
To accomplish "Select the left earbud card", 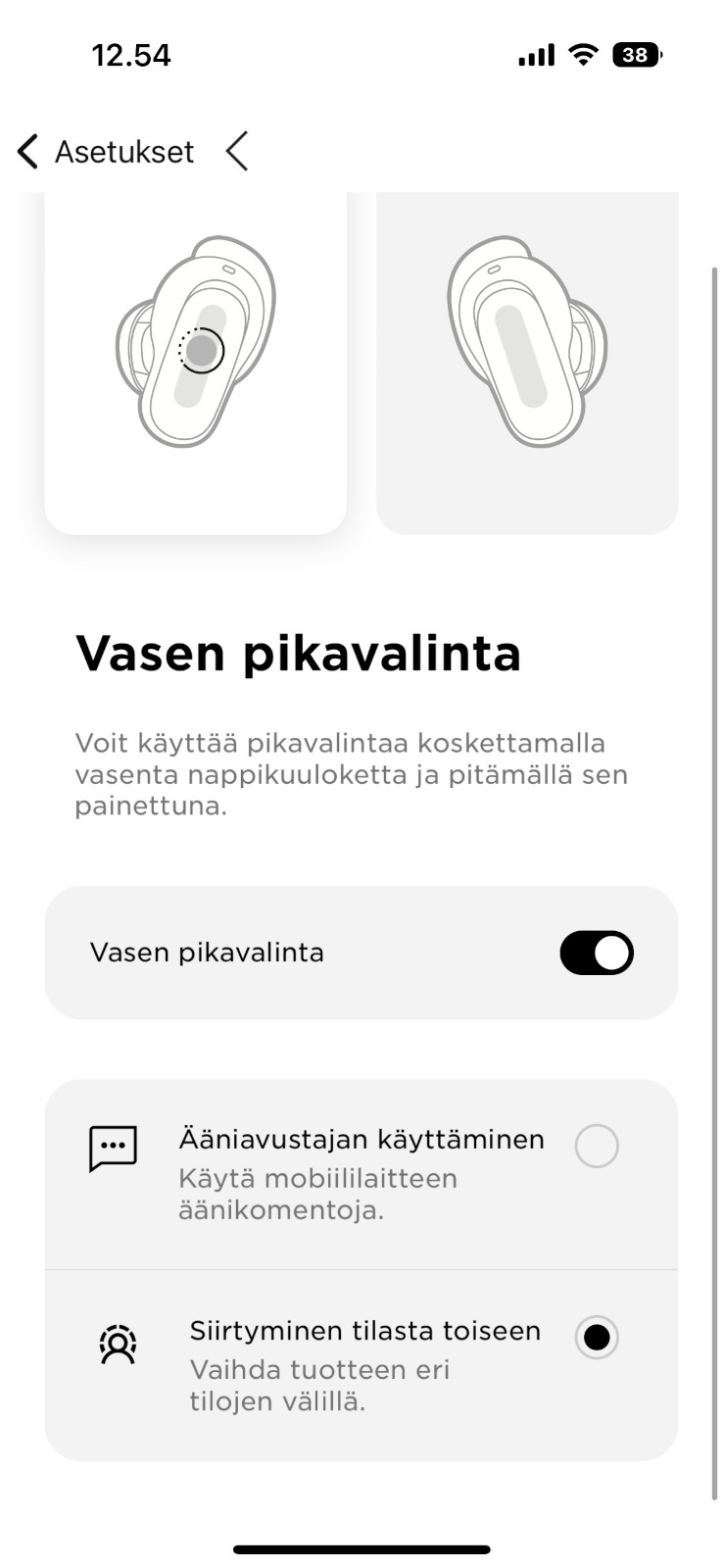I will [195, 363].
